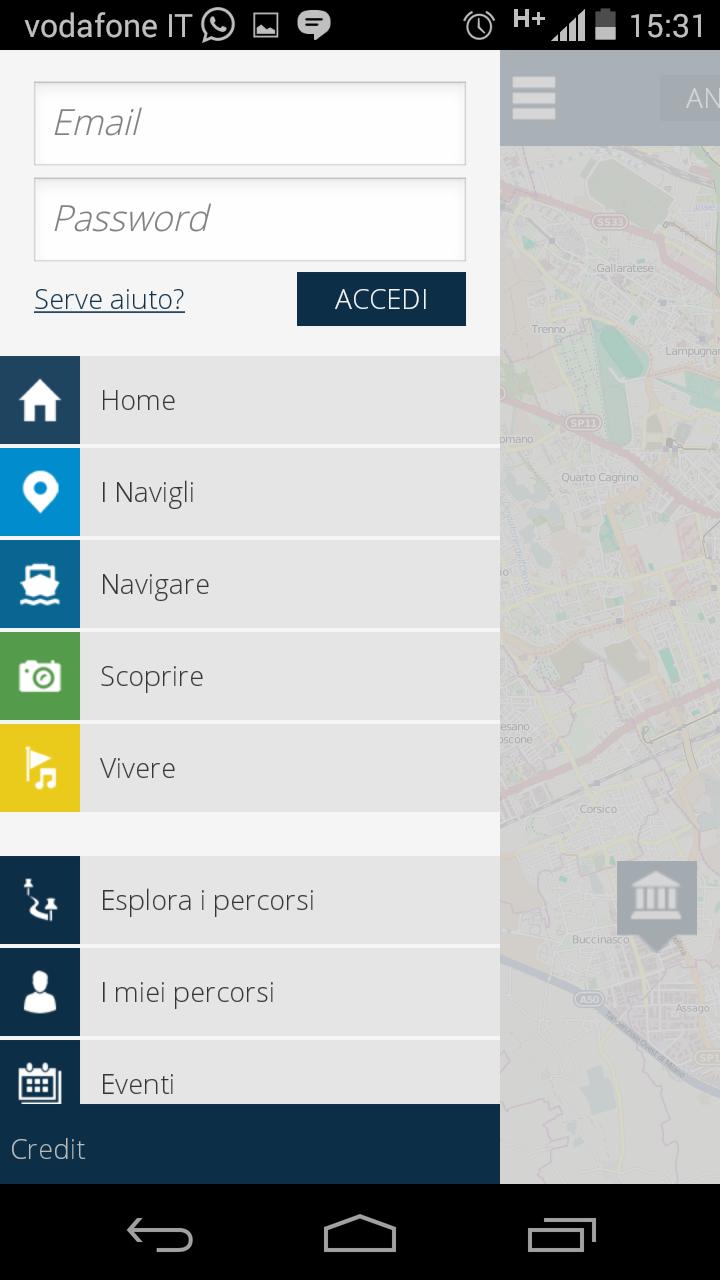Open the Credit page

48,1149
